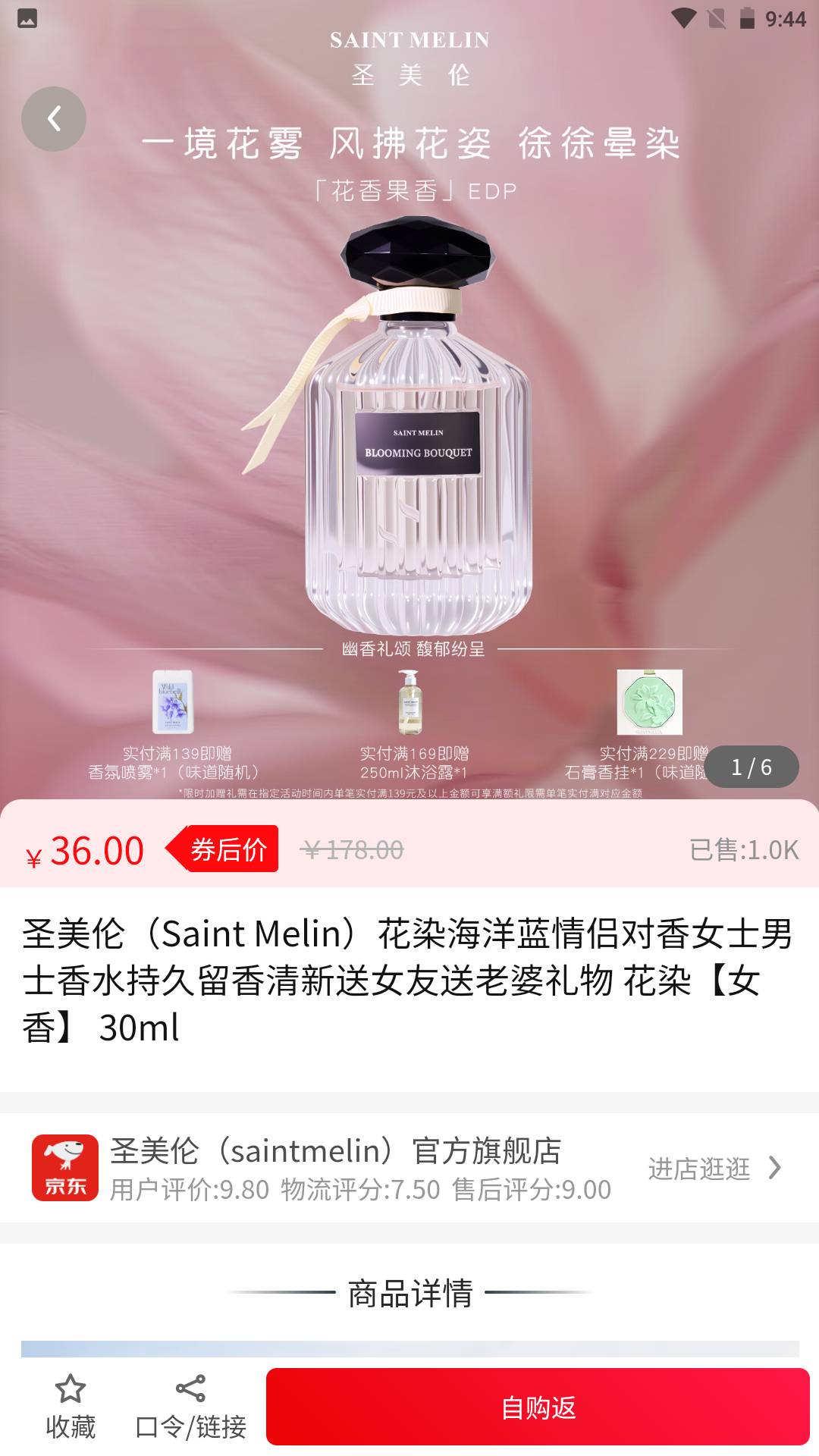Screen dimensions: 819x1456
Task: Open the 圣美伦 official flagship store row
Action: click(x=409, y=1168)
